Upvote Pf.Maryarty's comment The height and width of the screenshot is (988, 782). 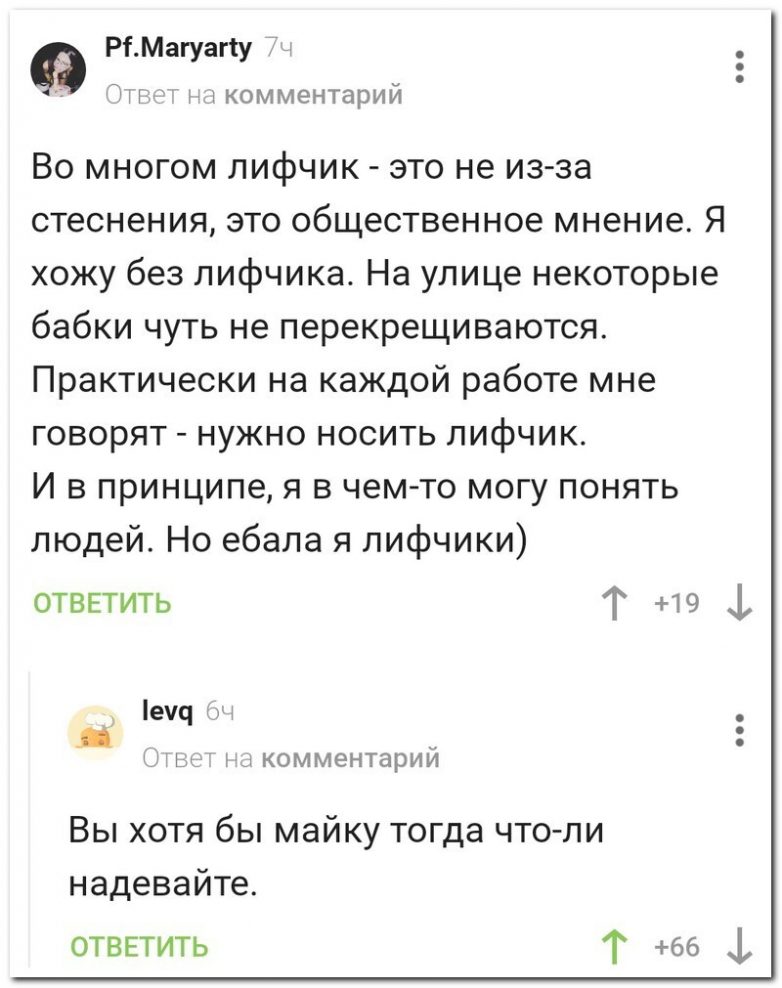click(612, 603)
